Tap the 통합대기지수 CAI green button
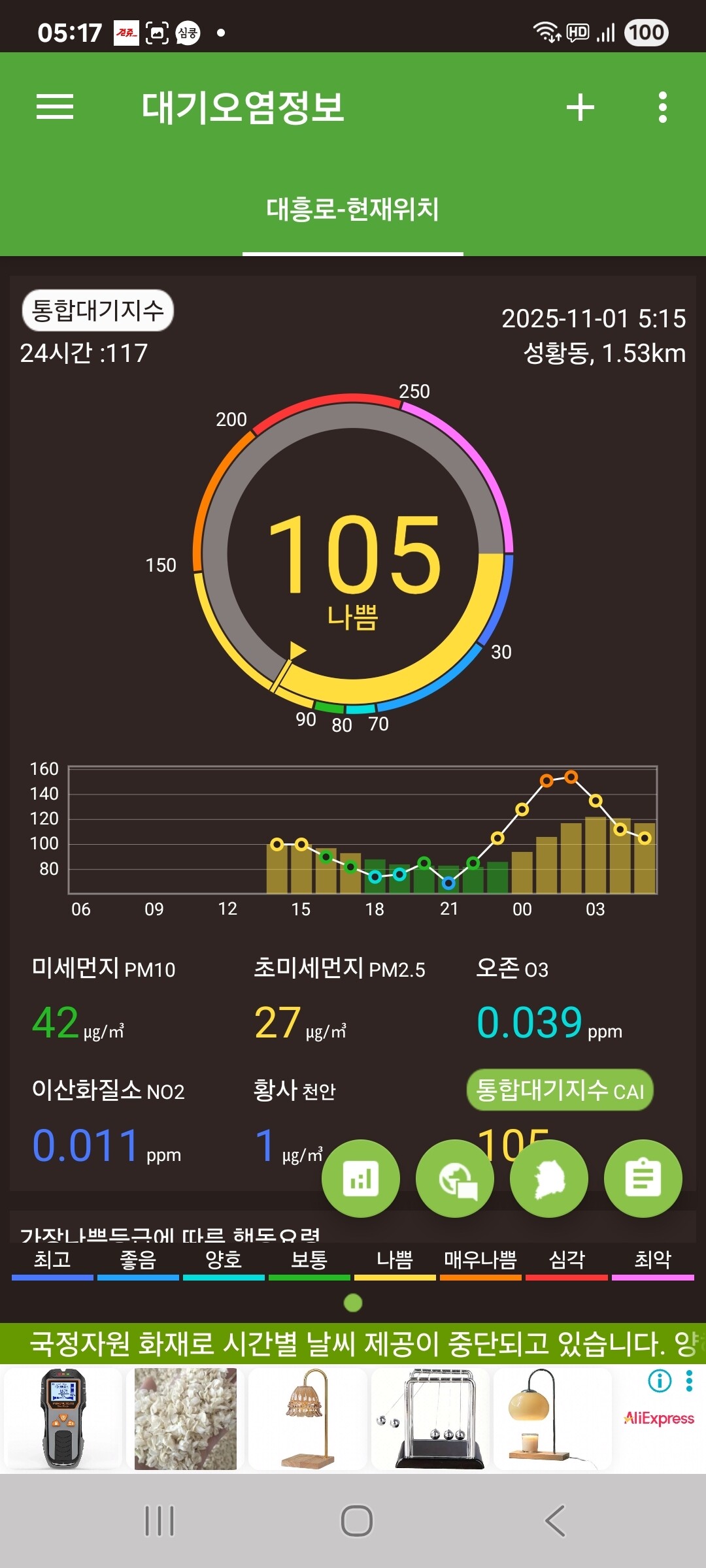 560,1090
